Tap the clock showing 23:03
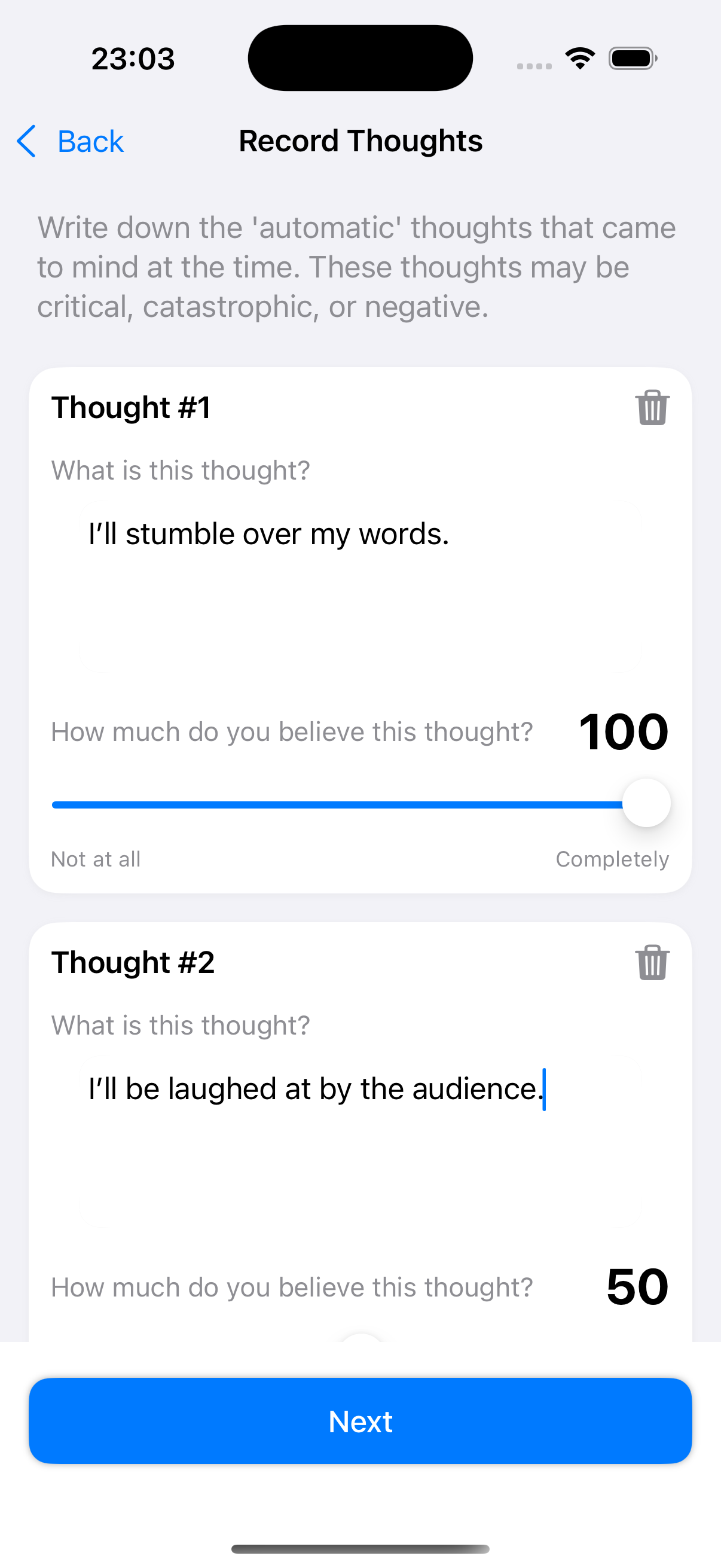Screen dimensions: 721x1568 click(133, 58)
